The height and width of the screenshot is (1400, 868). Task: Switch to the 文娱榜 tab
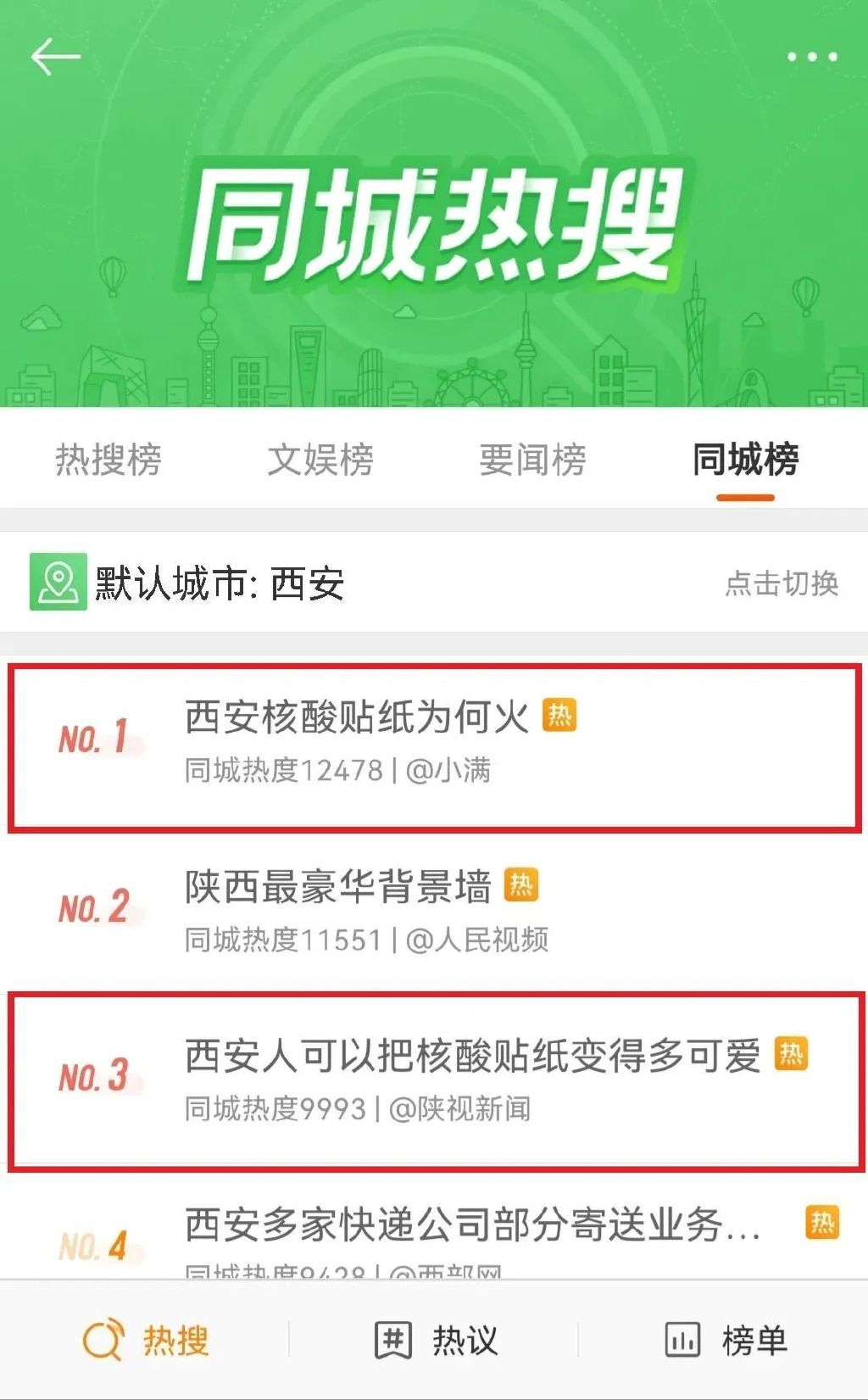pos(320,460)
